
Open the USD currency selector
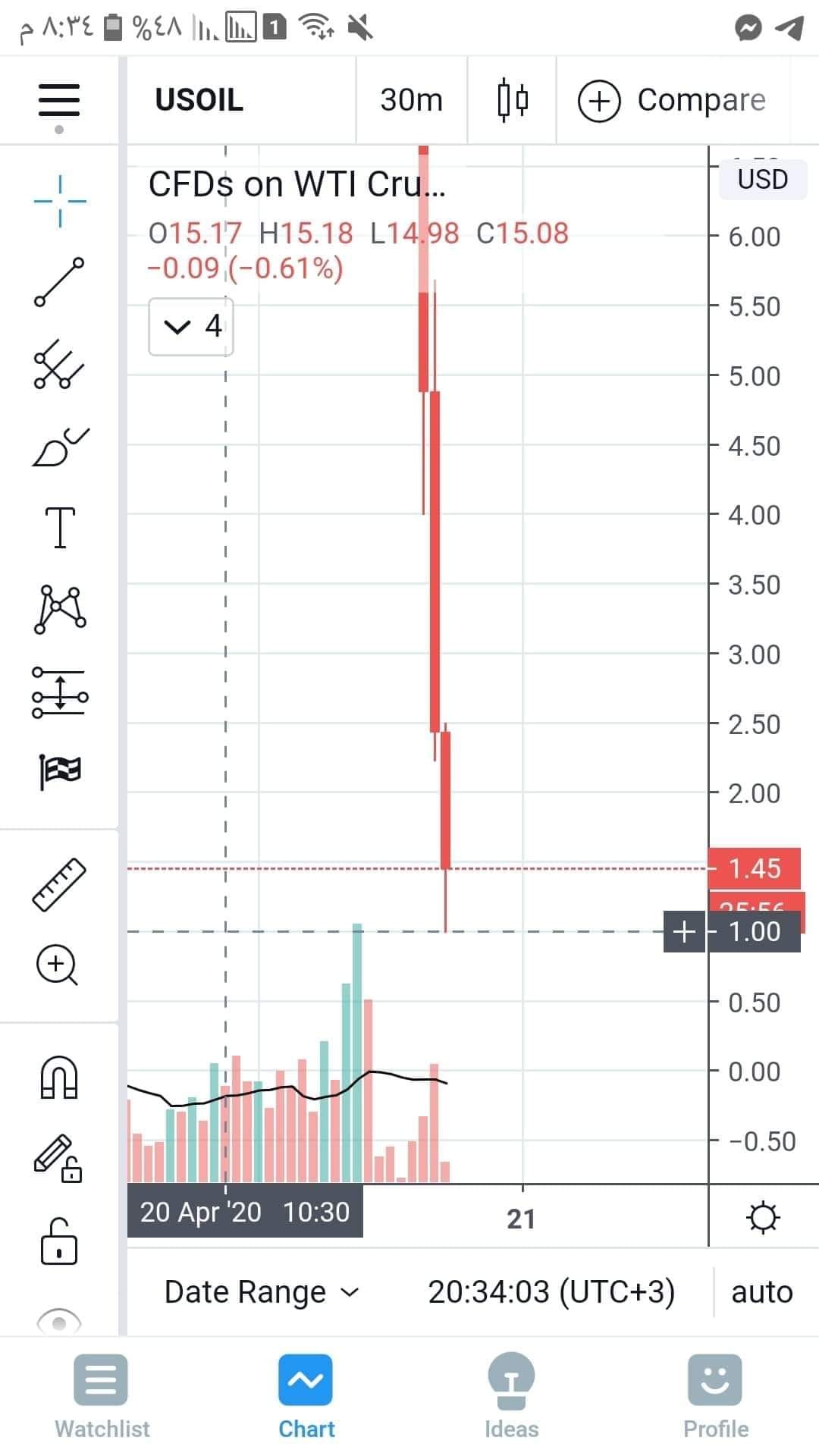tap(762, 180)
